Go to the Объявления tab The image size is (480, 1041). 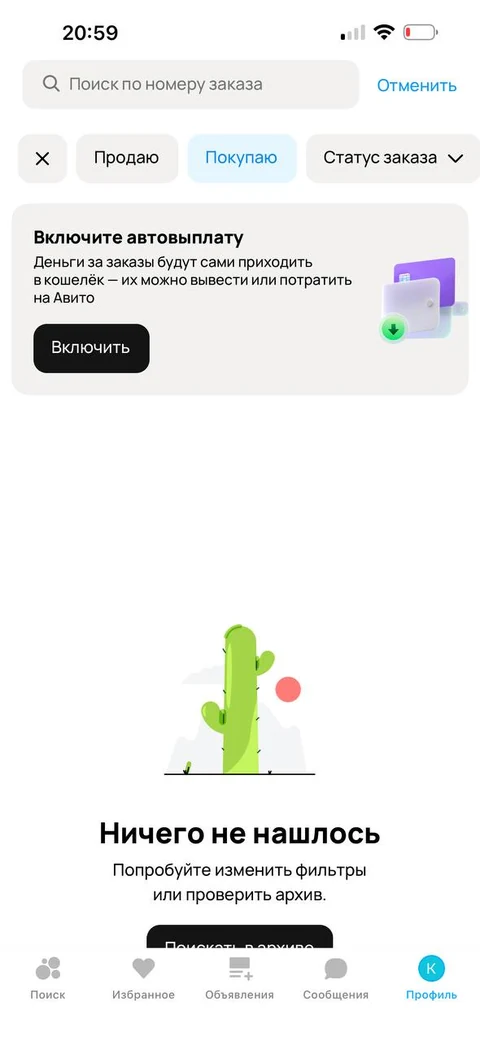pos(240,978)
